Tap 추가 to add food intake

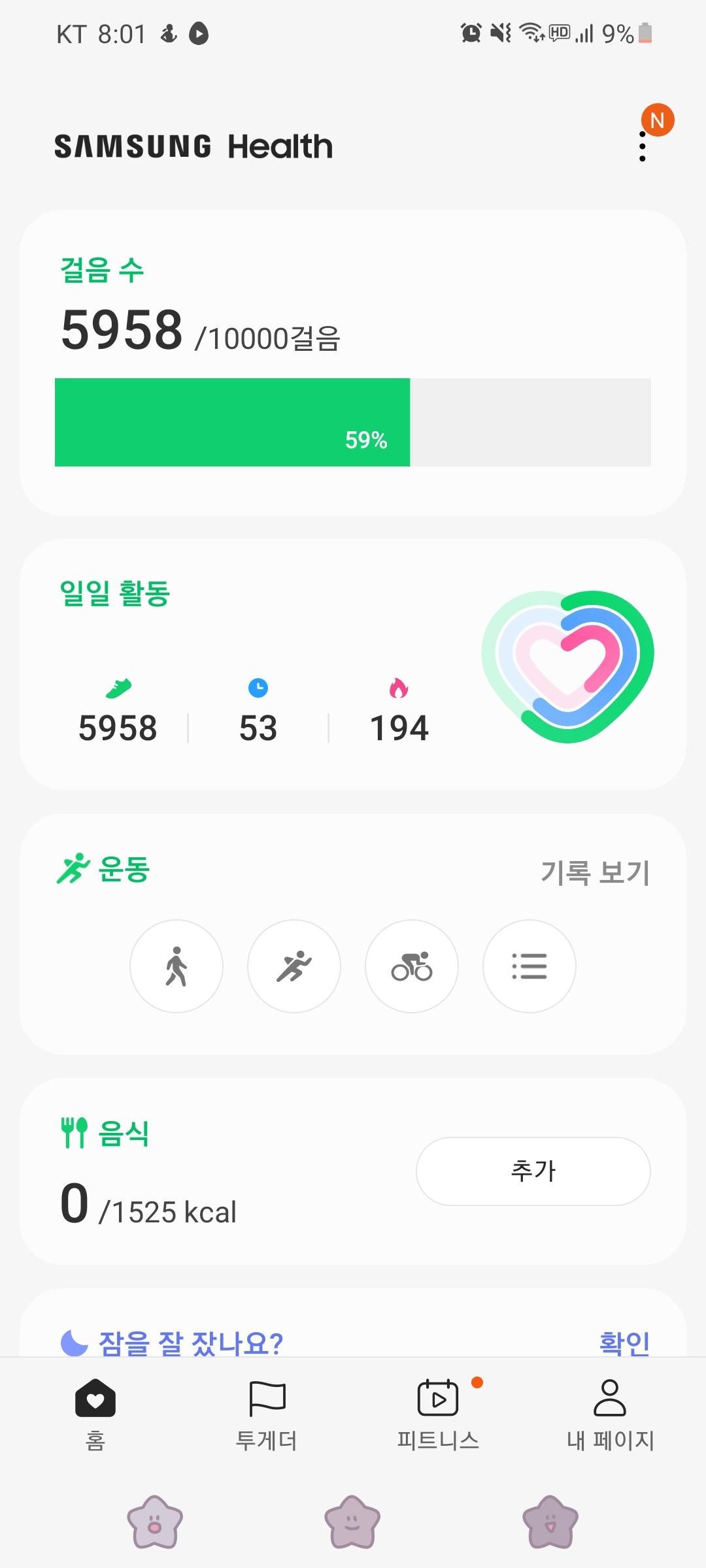tap(533, 1171)
